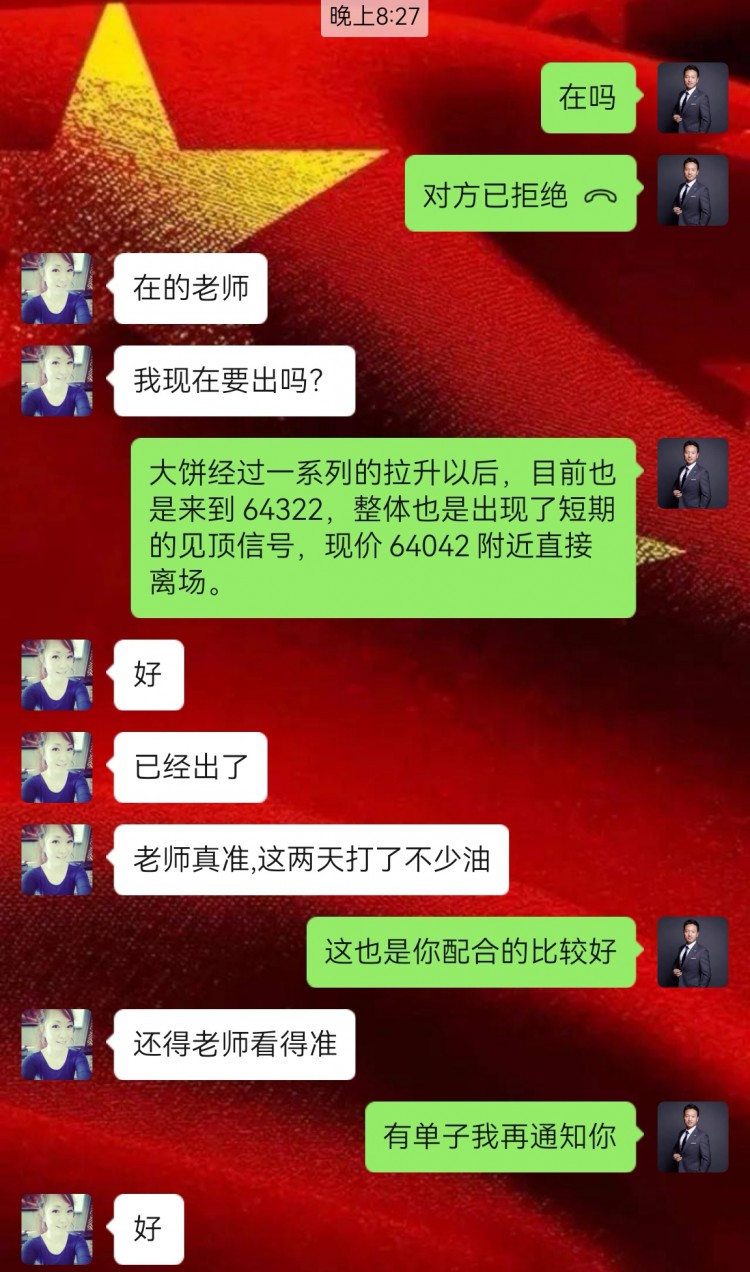View profile from avatar next to '我现在要出吗?'
Viewport: 750px width, 1272px height.
point(57,380)
